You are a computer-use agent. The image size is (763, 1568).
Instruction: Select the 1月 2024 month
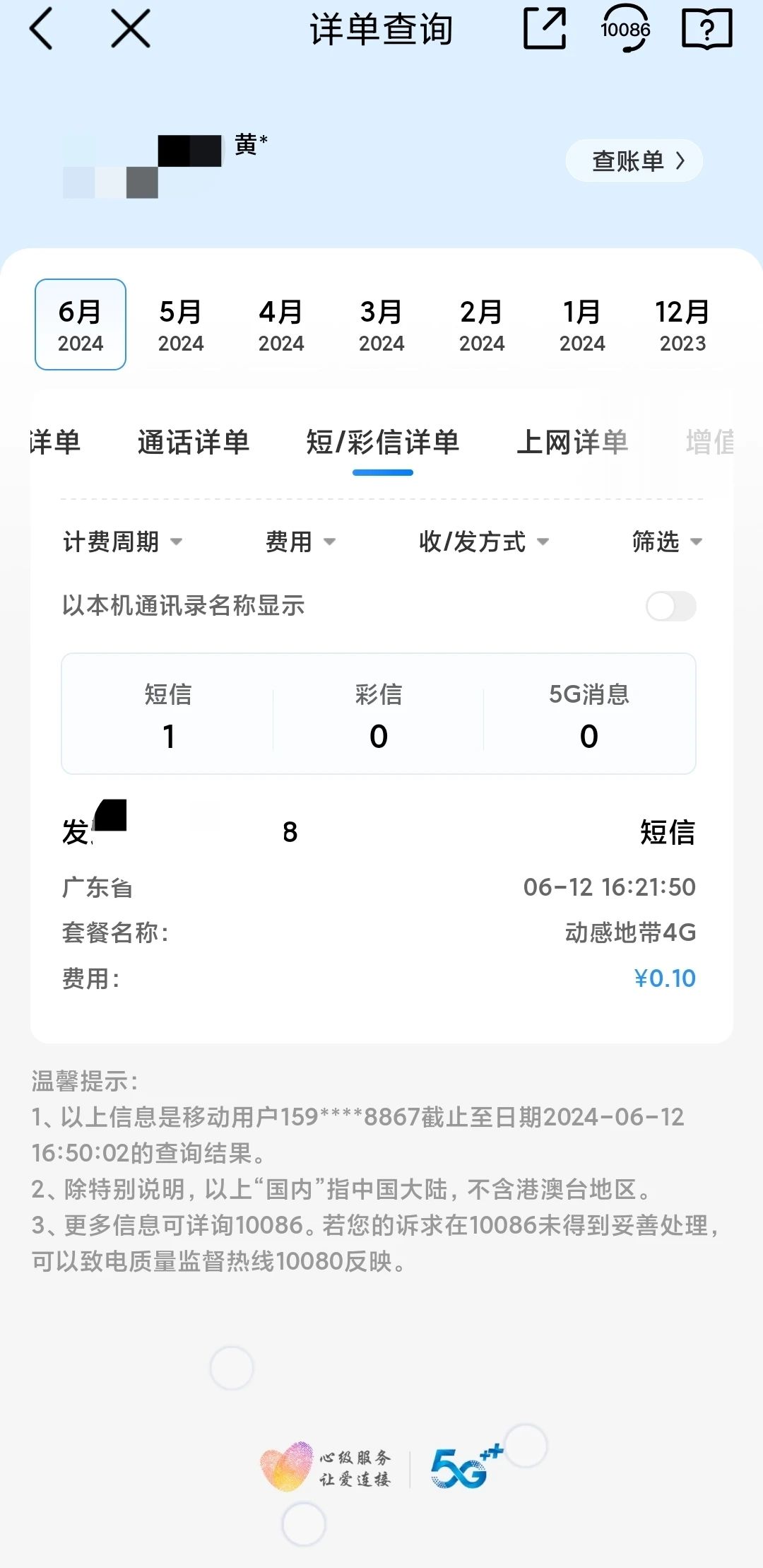[582, 325]
